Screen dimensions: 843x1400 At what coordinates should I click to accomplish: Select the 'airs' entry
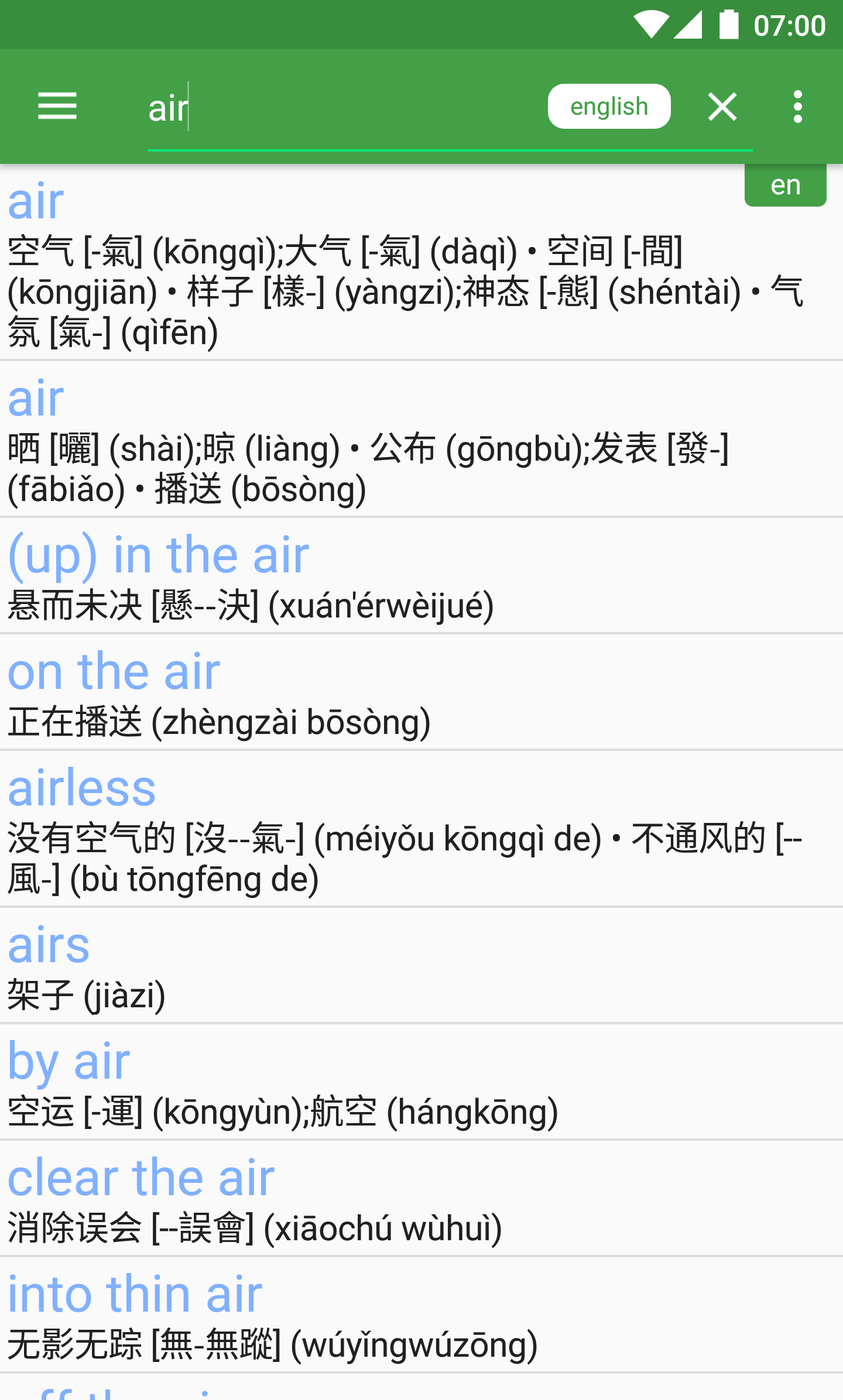[410, 966]
